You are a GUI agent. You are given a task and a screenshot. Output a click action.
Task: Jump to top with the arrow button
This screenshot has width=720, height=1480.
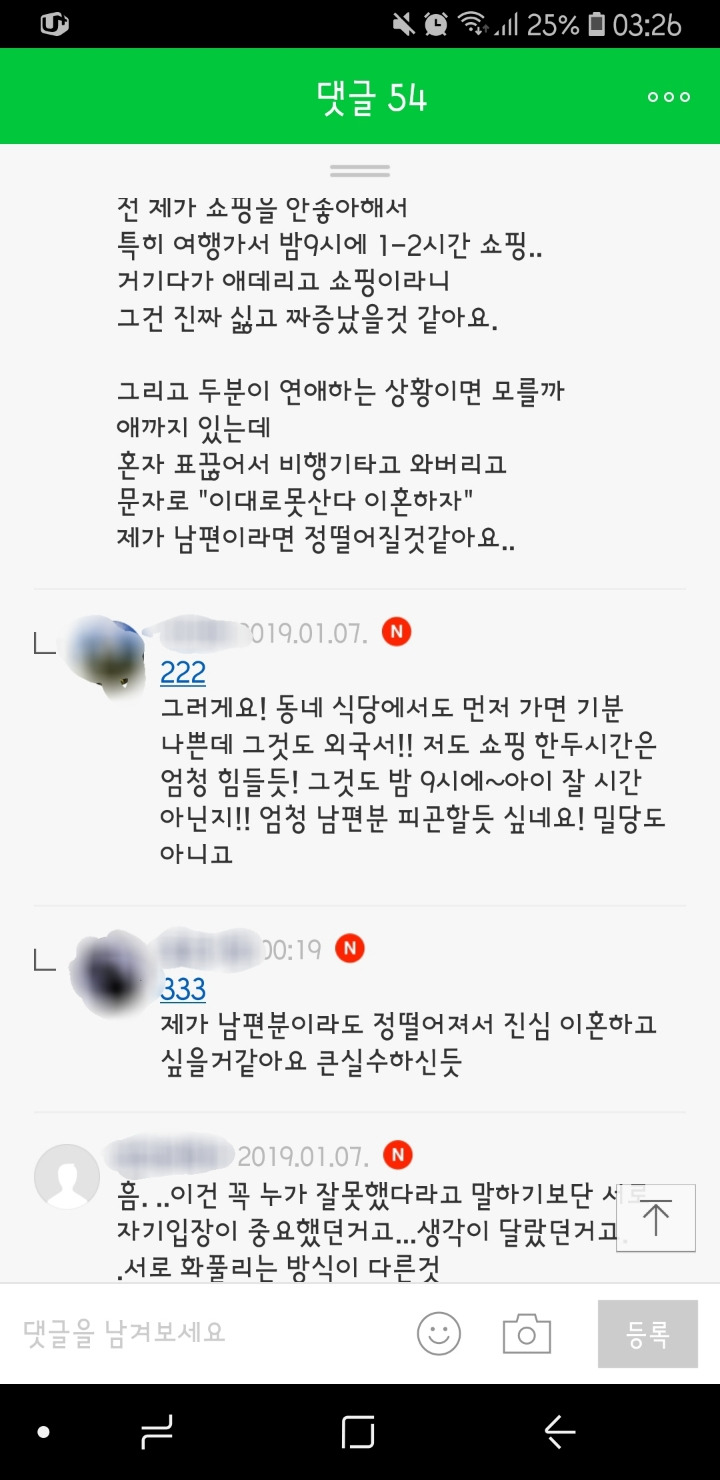tap(656, 1218)
